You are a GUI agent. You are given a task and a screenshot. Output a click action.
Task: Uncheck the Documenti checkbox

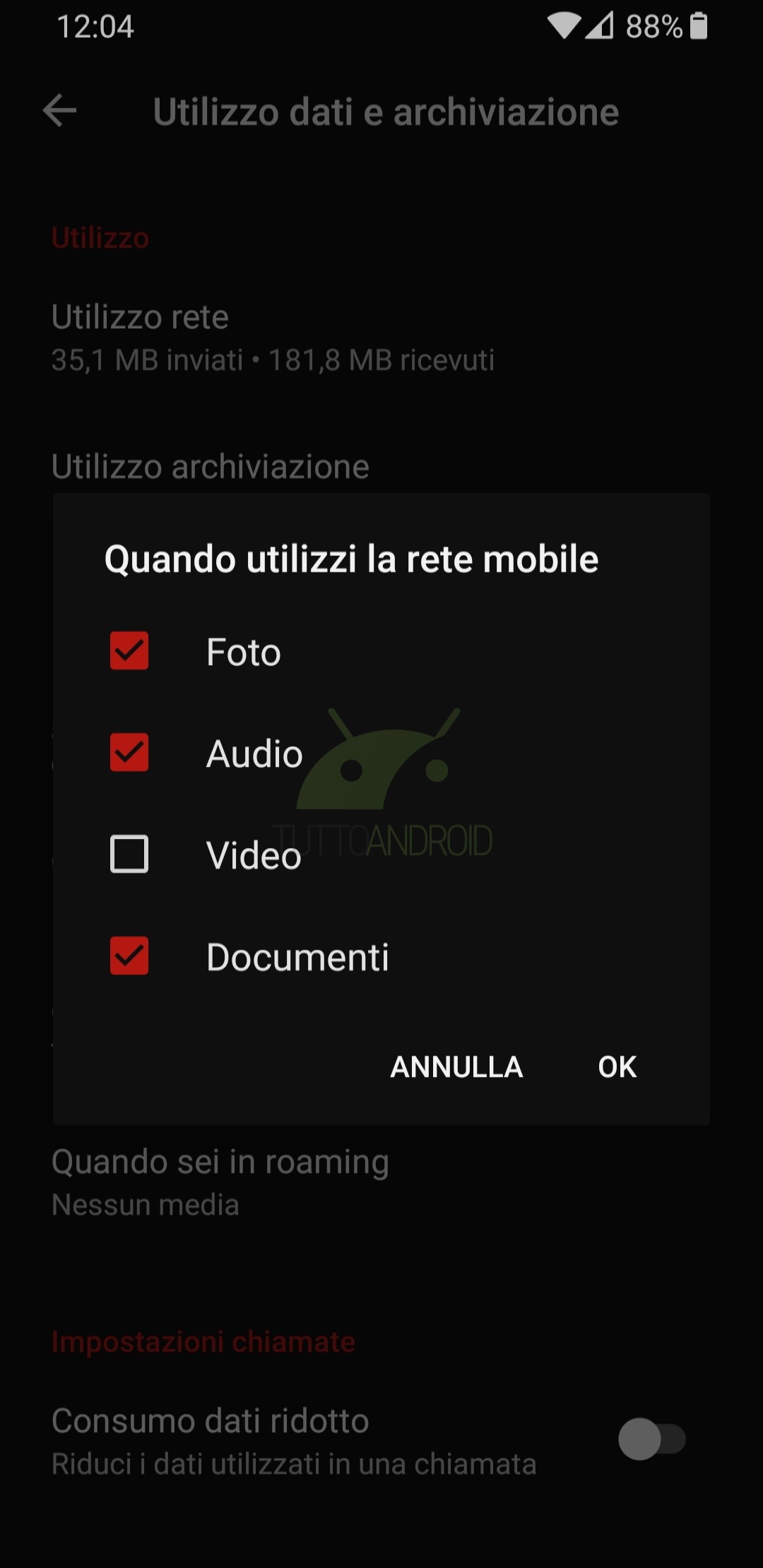pyautogui.click(x=129, y=956)
